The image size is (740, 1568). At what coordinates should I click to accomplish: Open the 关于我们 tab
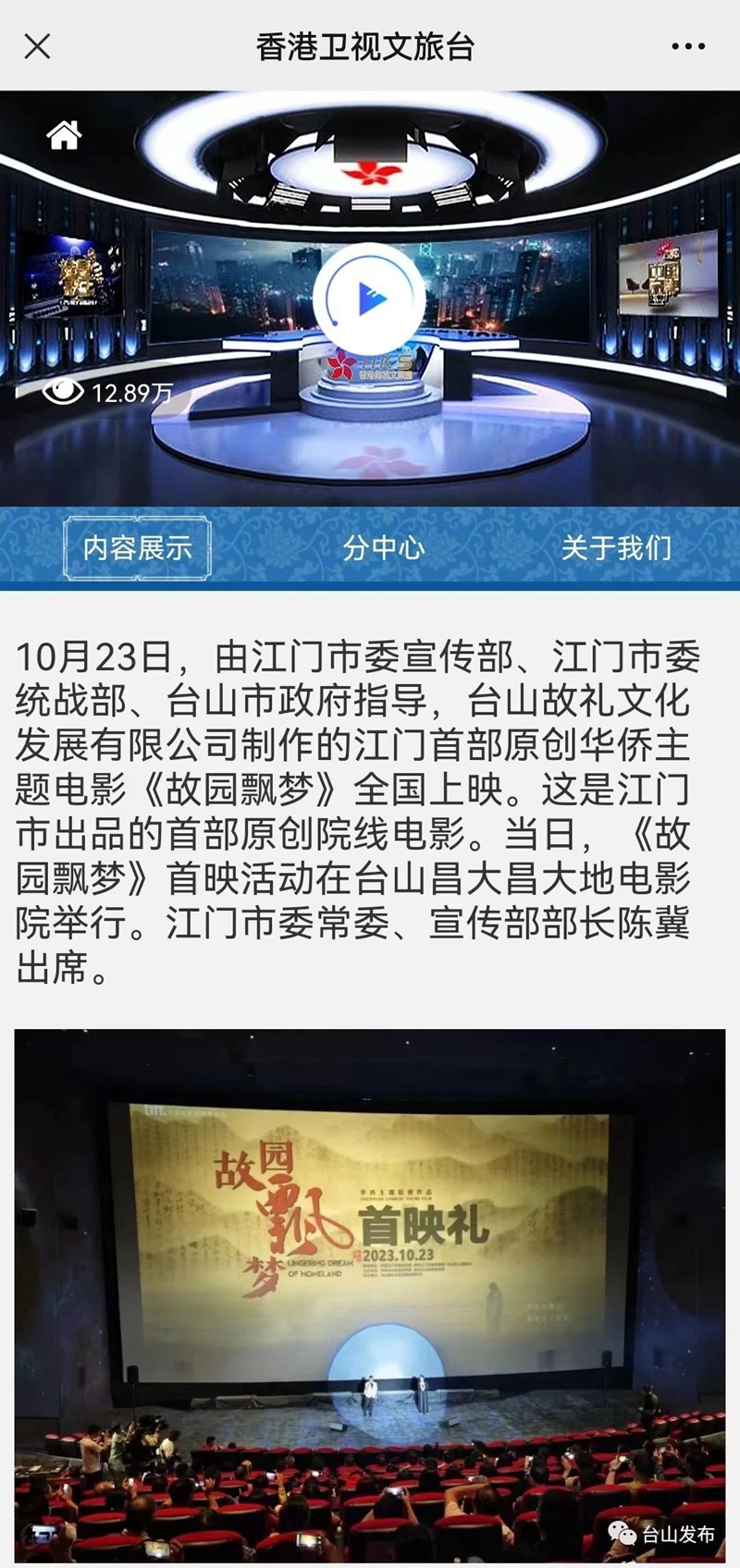pyautogui.click(x=616, y=548)
